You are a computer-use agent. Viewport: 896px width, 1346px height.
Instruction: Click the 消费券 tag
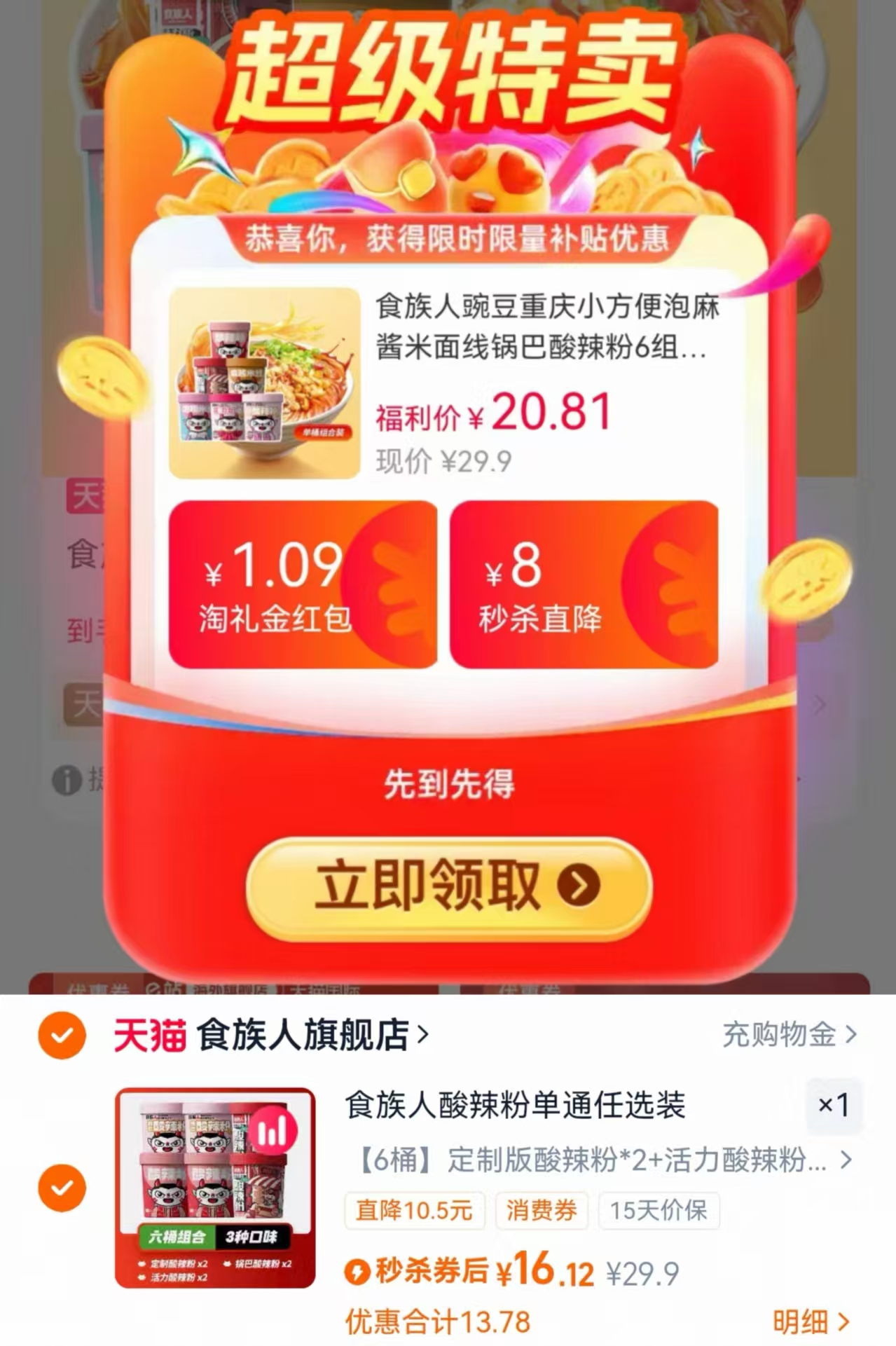pyautogui.click(x=543, y=1211)
